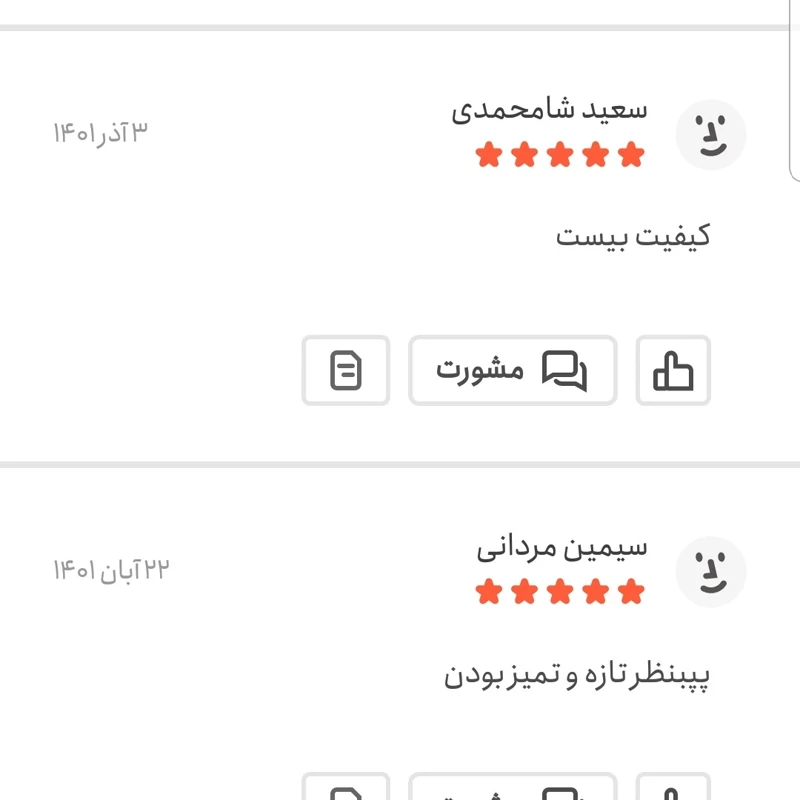Viewport: 800px width, 800px height.
Task: Open سیمین مردانی's profile avatar
Action: 711,572
